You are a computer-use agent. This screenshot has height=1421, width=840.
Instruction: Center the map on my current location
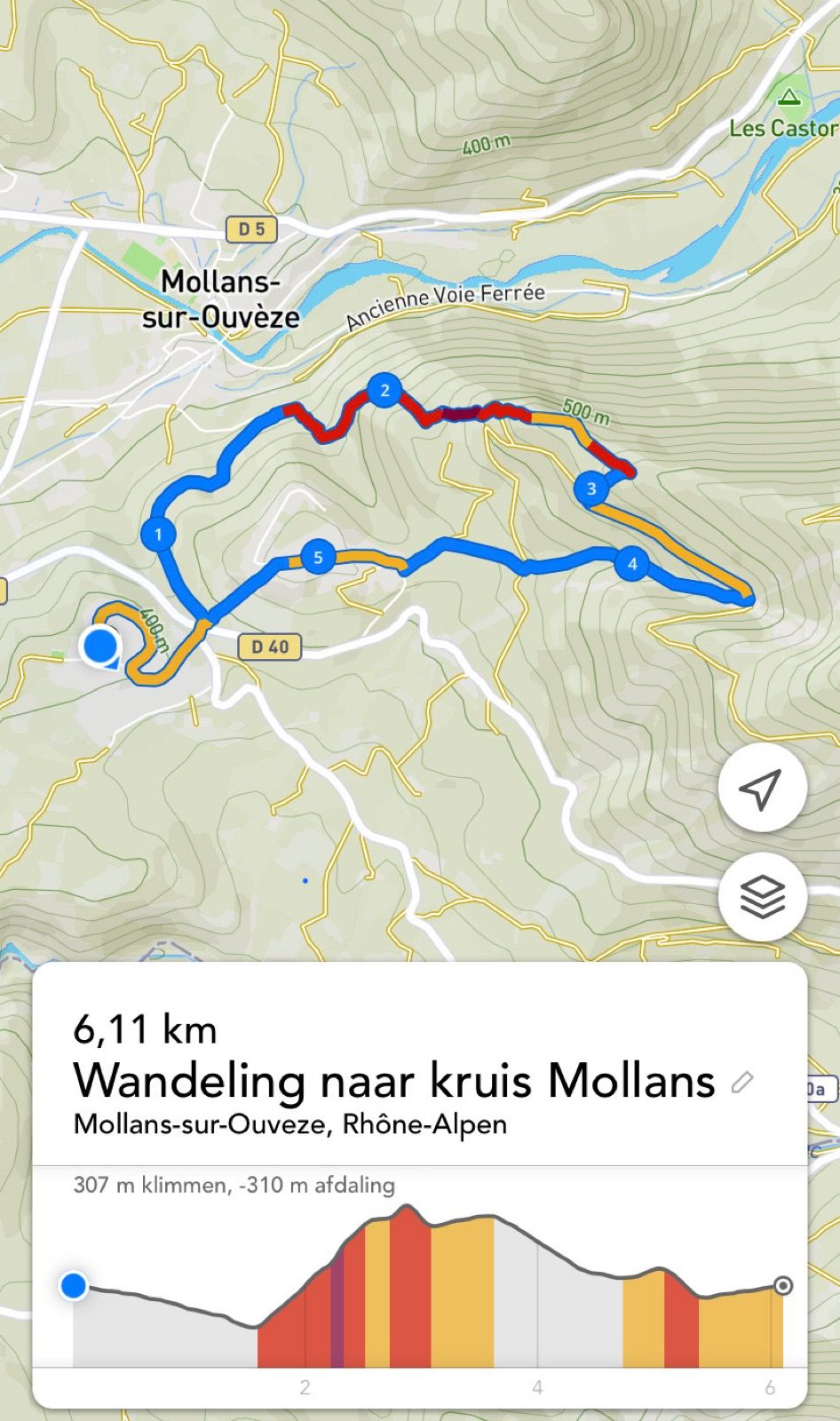tap(762, 788)
